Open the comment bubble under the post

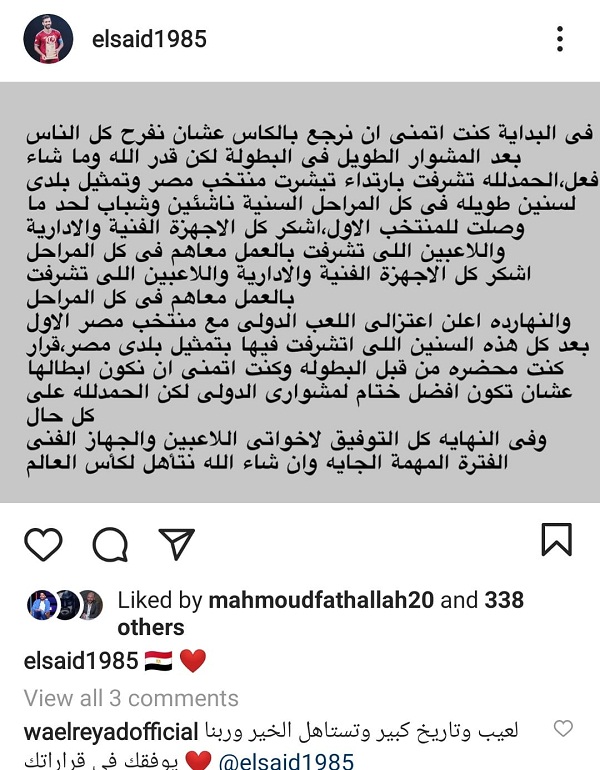click(x=109, y=544)
